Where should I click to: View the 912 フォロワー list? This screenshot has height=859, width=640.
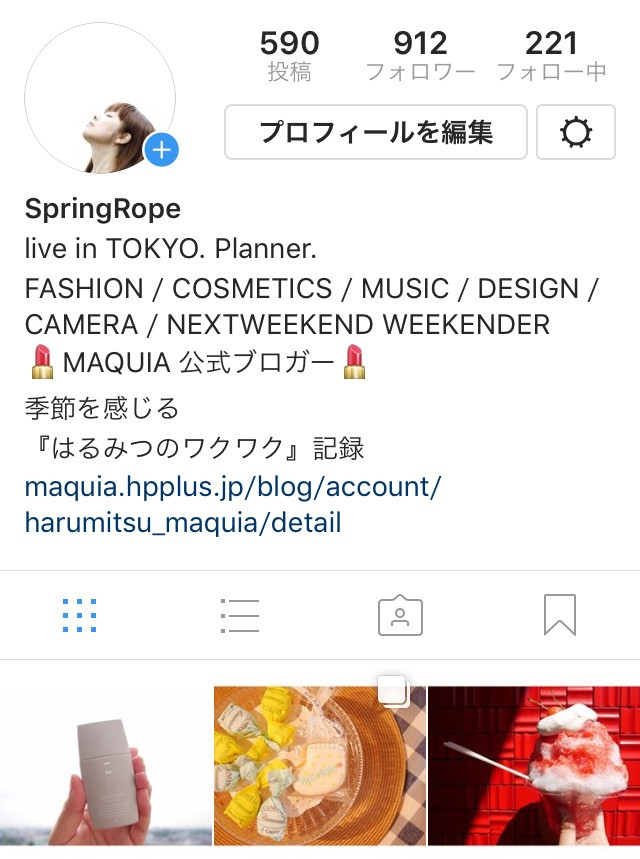(420, 55)
